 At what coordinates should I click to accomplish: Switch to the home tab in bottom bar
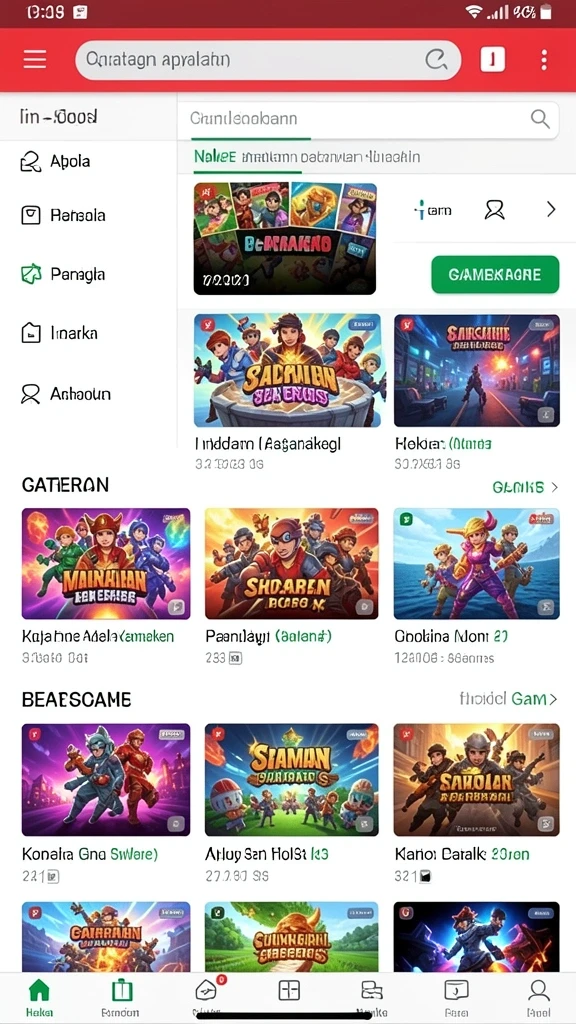coord(39,998)
